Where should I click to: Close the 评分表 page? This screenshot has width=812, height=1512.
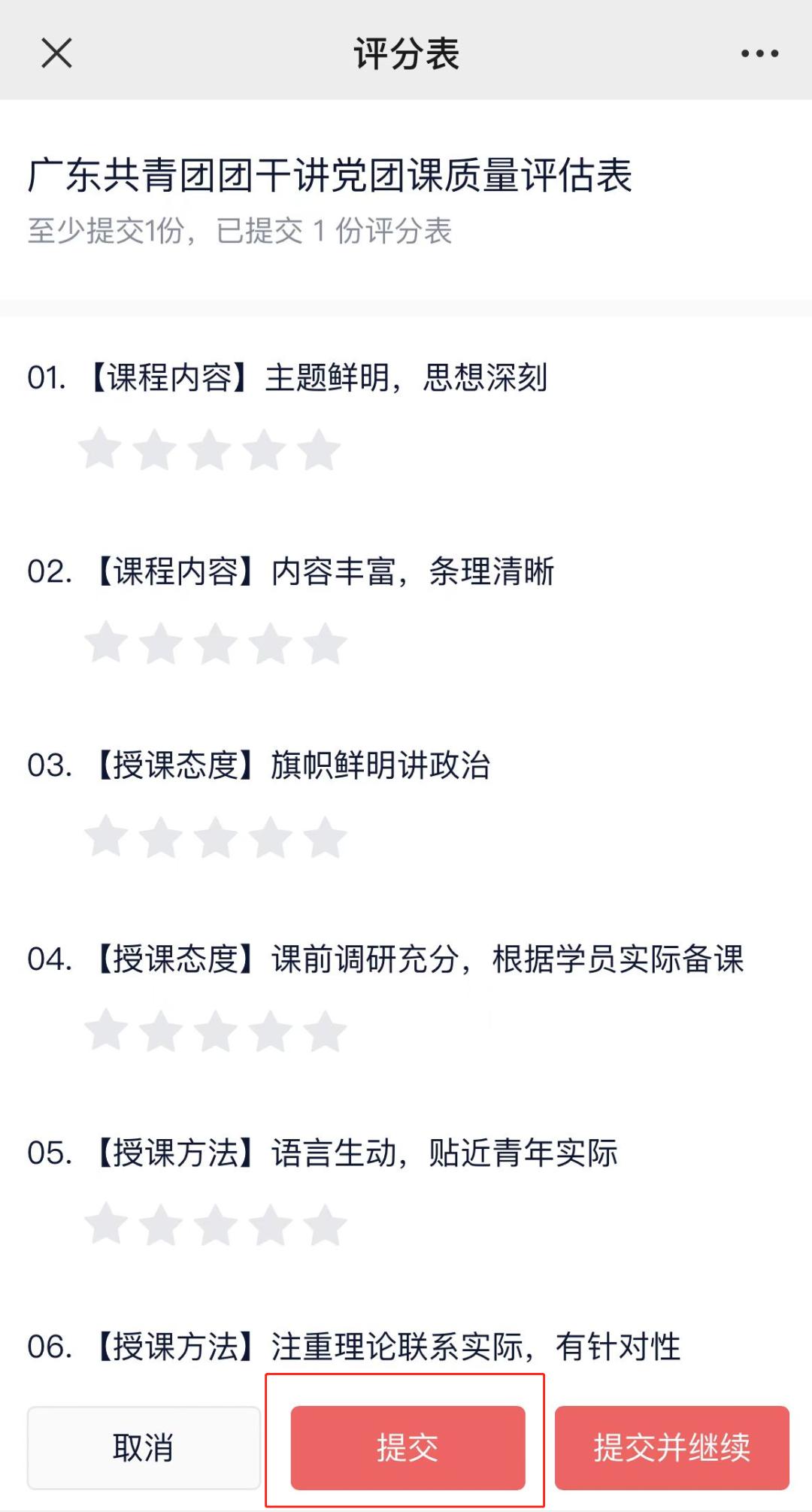click(x=56, y=53)
